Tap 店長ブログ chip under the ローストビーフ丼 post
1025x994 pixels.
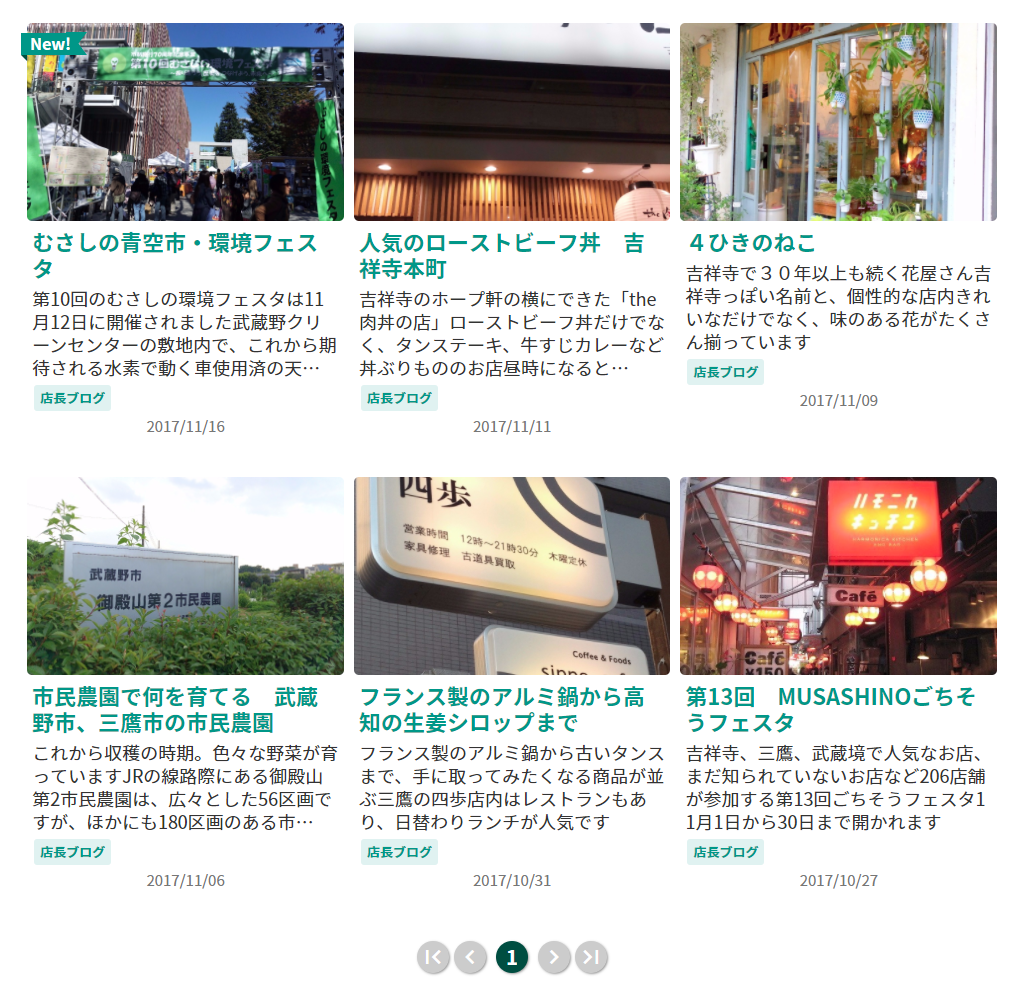[399, 398]
